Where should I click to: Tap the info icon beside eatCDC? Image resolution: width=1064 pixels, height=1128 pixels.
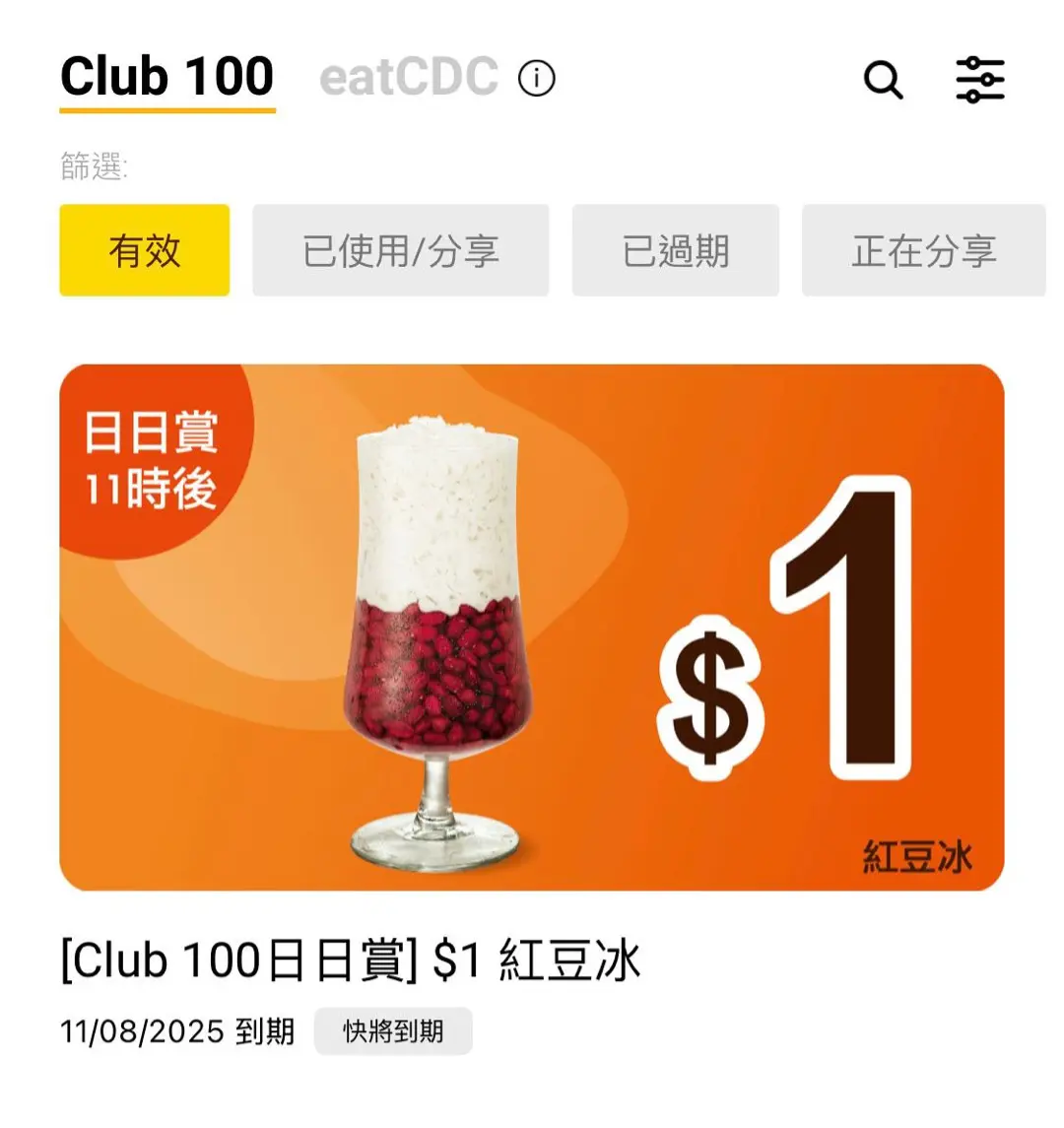pyautogui.click(x=537, y=78)
